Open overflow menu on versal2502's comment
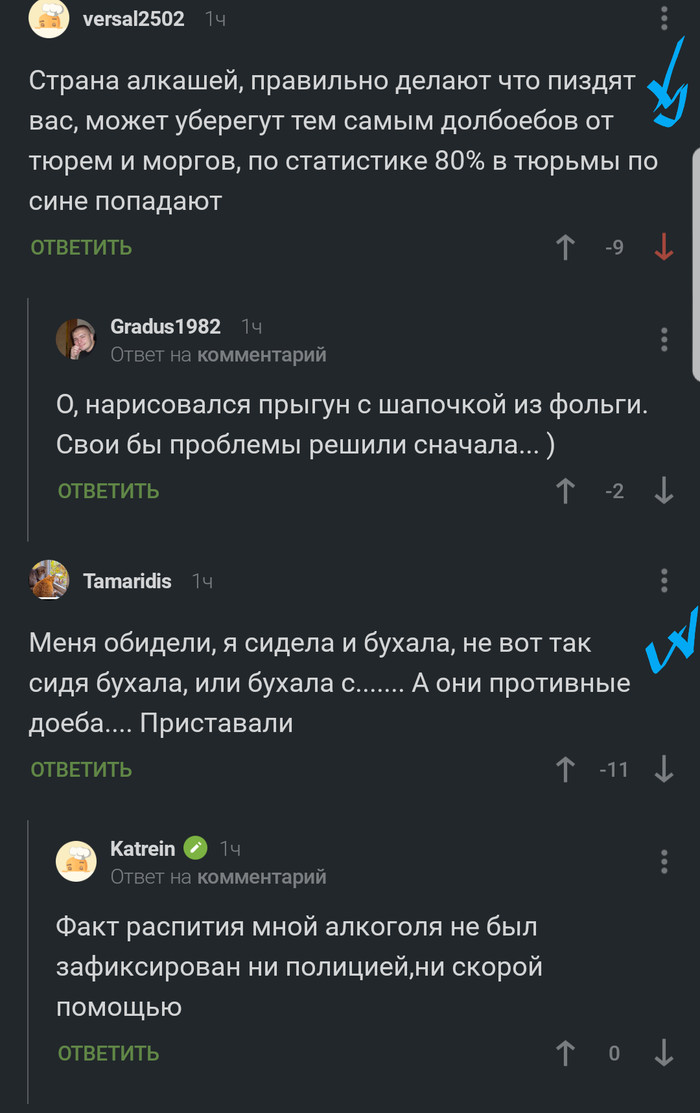The width and height of the screenshot is (700, 1113). [x=665, y=19]
